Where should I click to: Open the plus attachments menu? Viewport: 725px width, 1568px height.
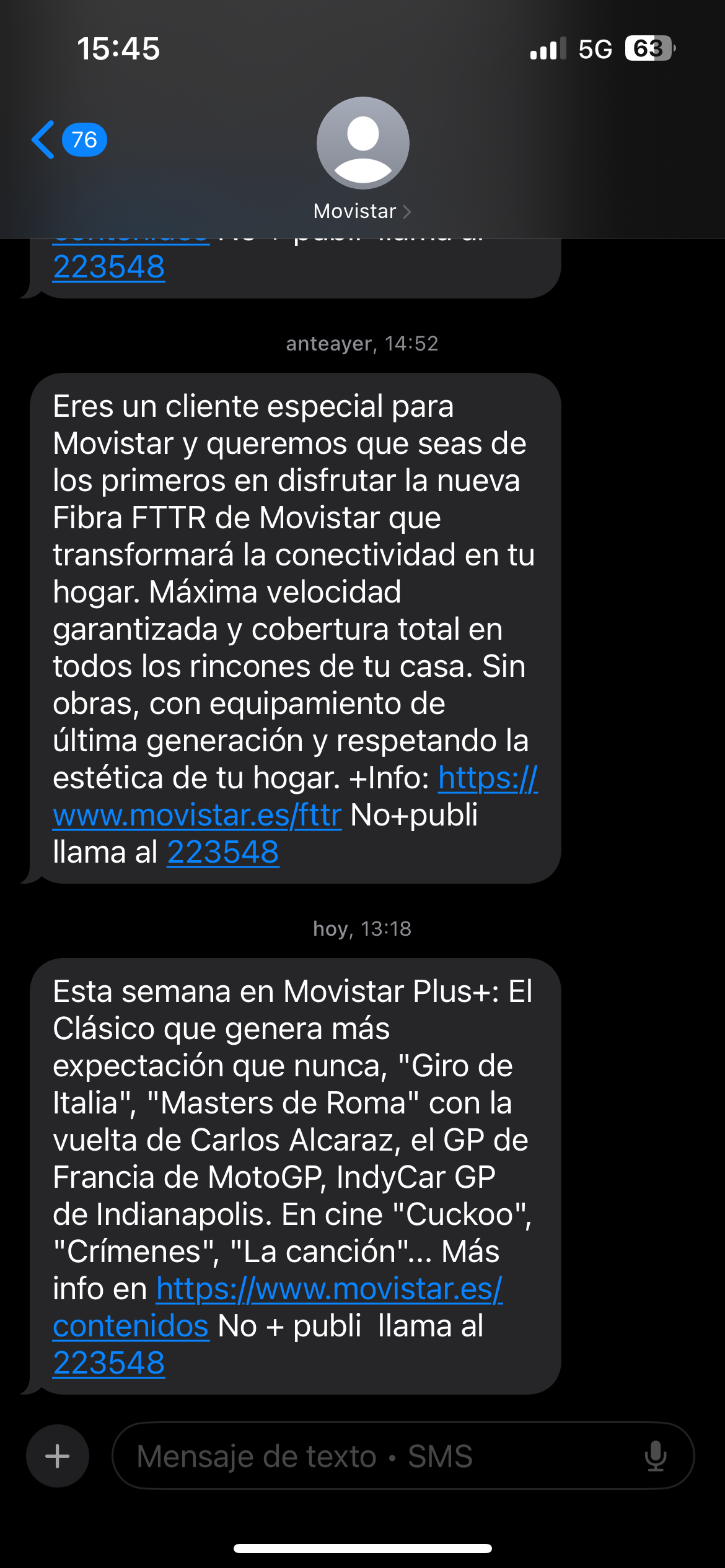tap(58, 1456)
